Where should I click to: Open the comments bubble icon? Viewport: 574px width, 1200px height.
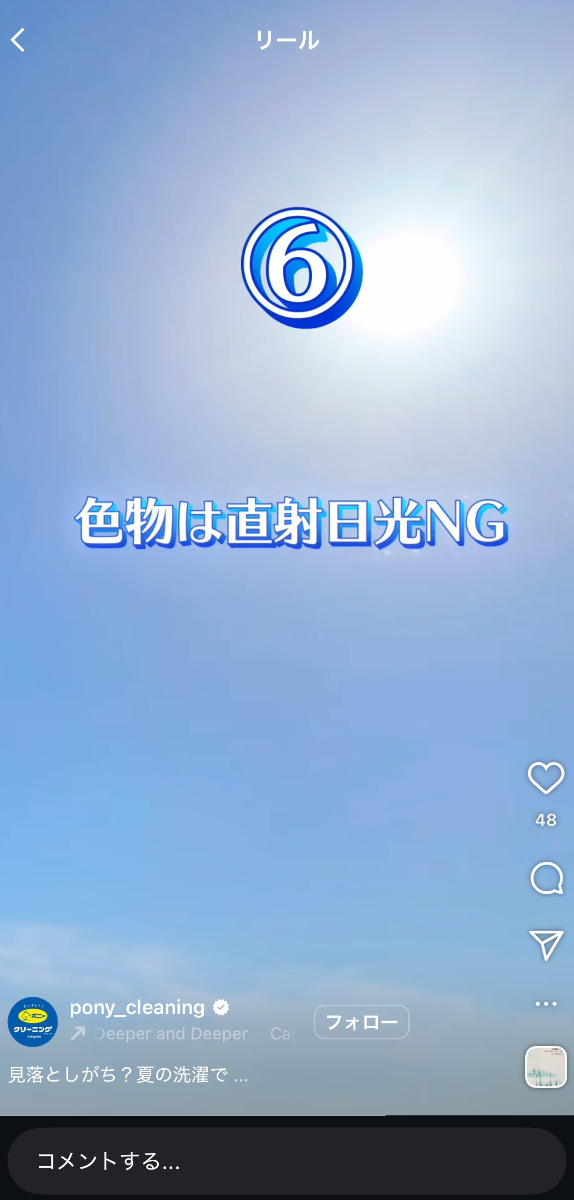pos(546,879)
